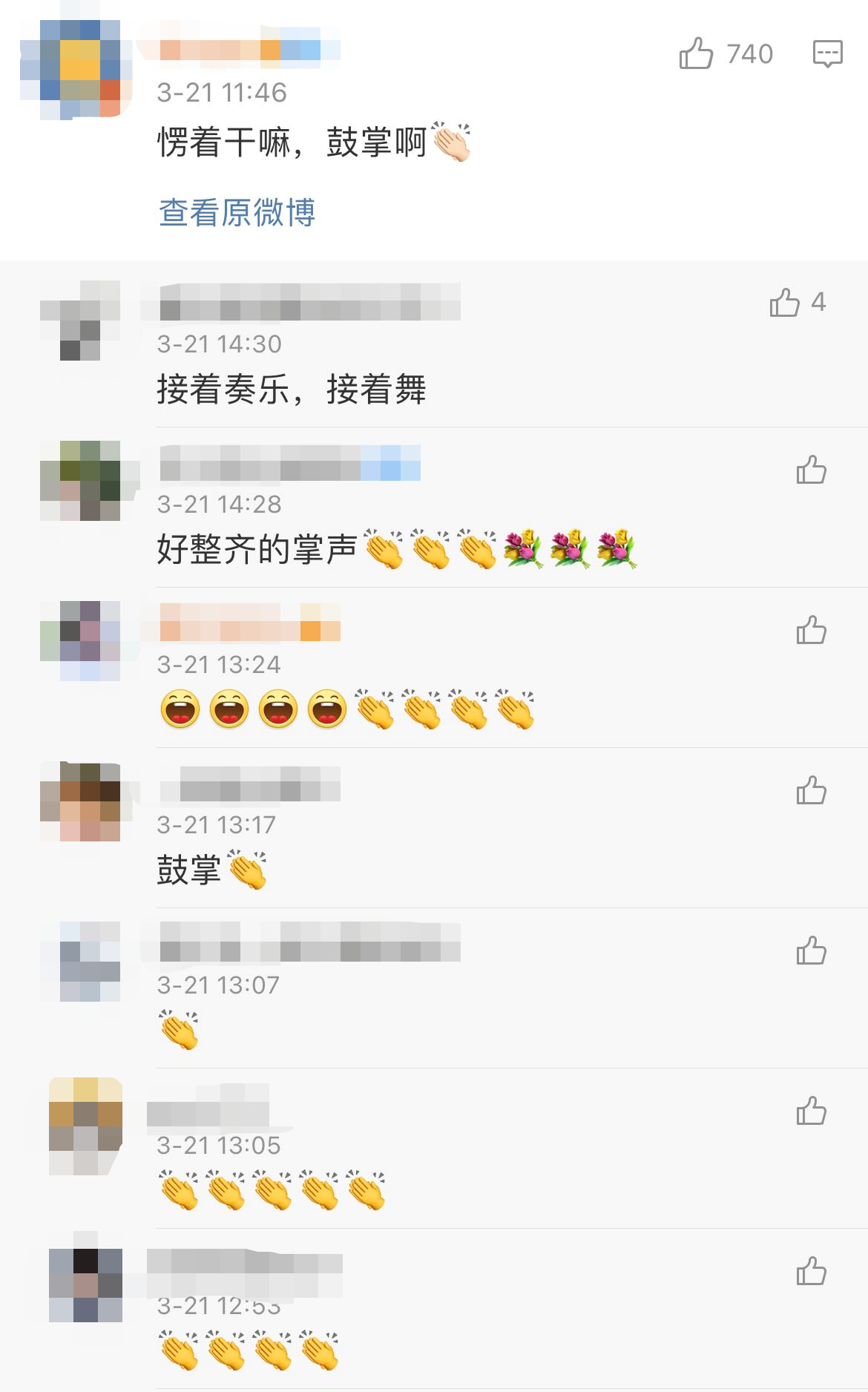Like the reply 接着奏乐，接着舞
Viewport: 868px width, 1392px height.
click(784, 302)
